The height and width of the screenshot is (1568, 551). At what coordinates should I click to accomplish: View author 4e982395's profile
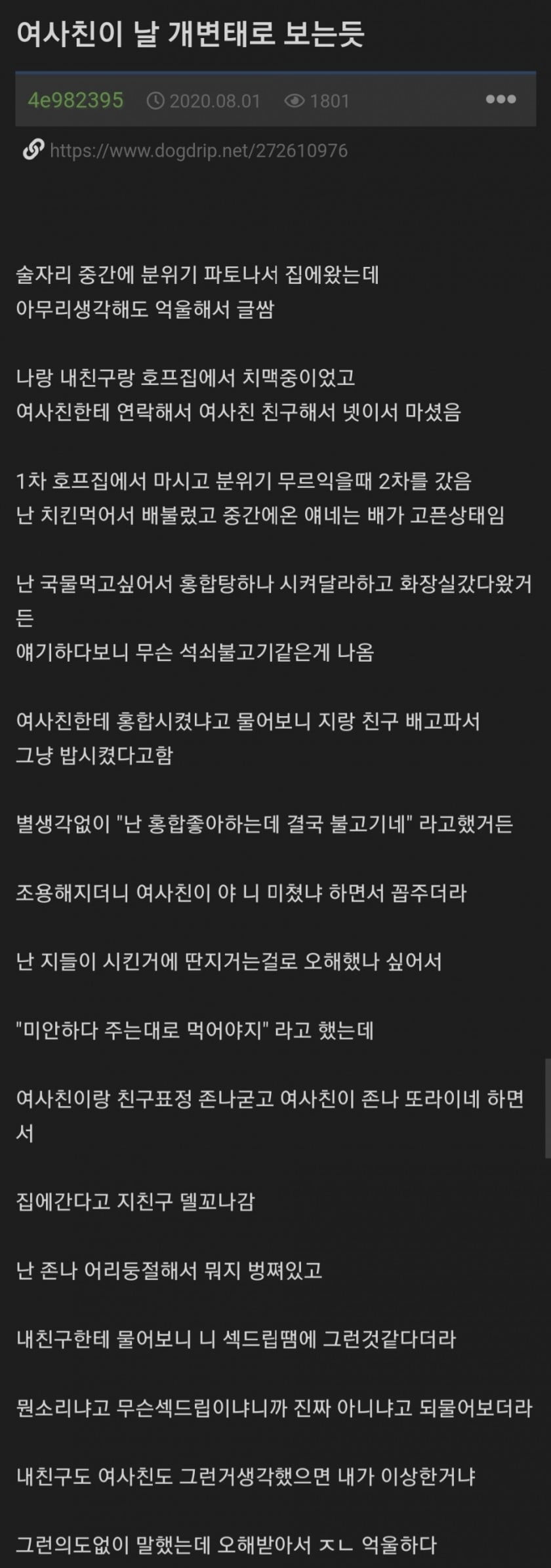point(75,100)
